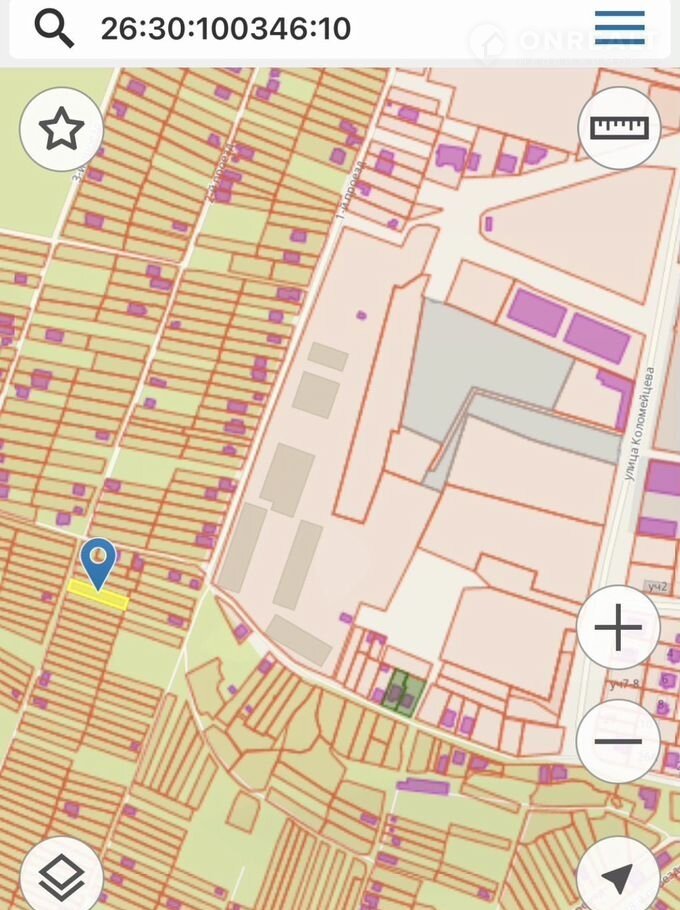The image size is (680, 910).
Task: Tap the search magnifier icon
Action: click(x=54, y=28)
